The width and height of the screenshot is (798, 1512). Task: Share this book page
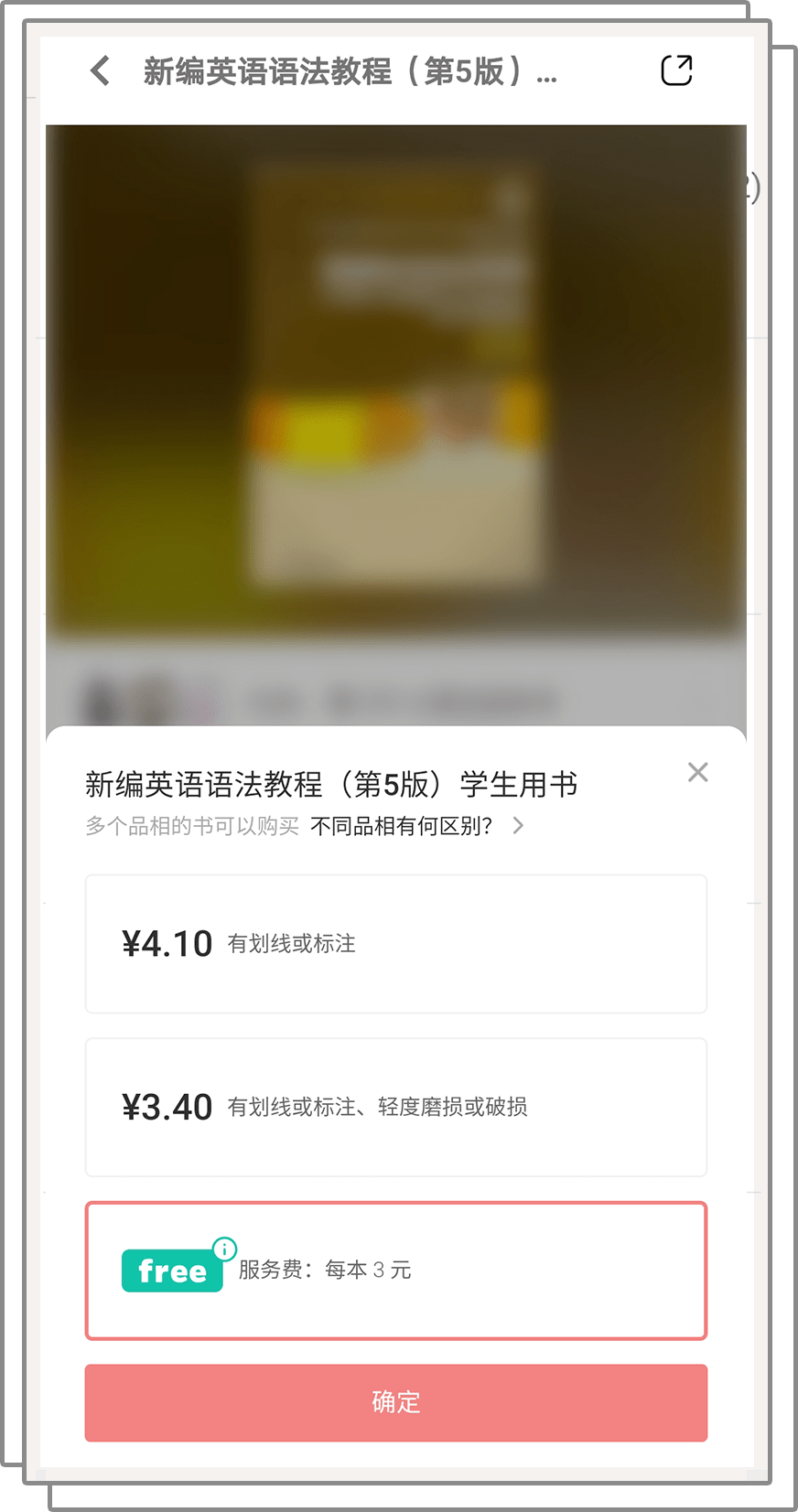pos(676,70)
